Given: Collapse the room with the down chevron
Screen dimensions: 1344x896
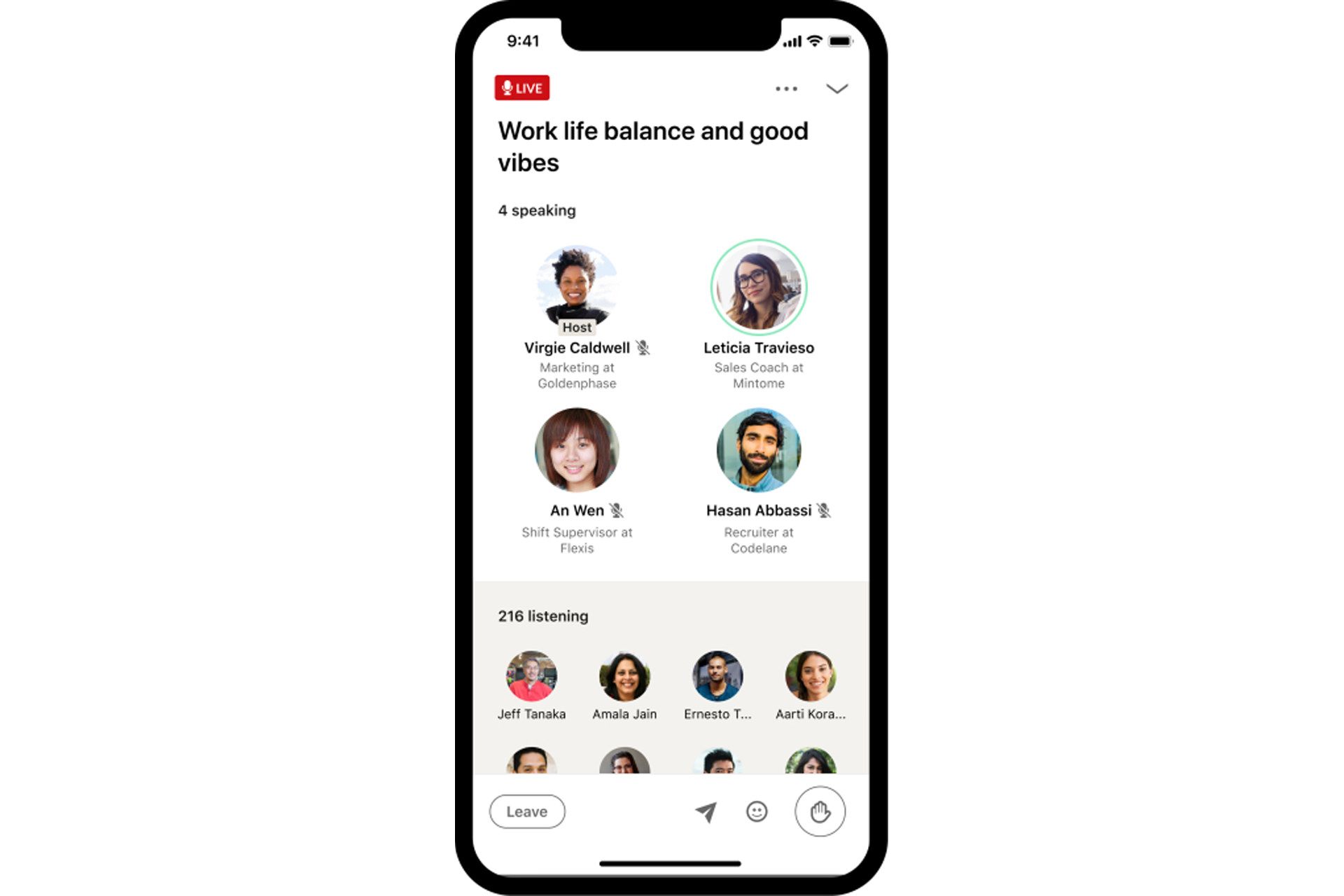Looking at the screenshot, I should pos(836,89).
